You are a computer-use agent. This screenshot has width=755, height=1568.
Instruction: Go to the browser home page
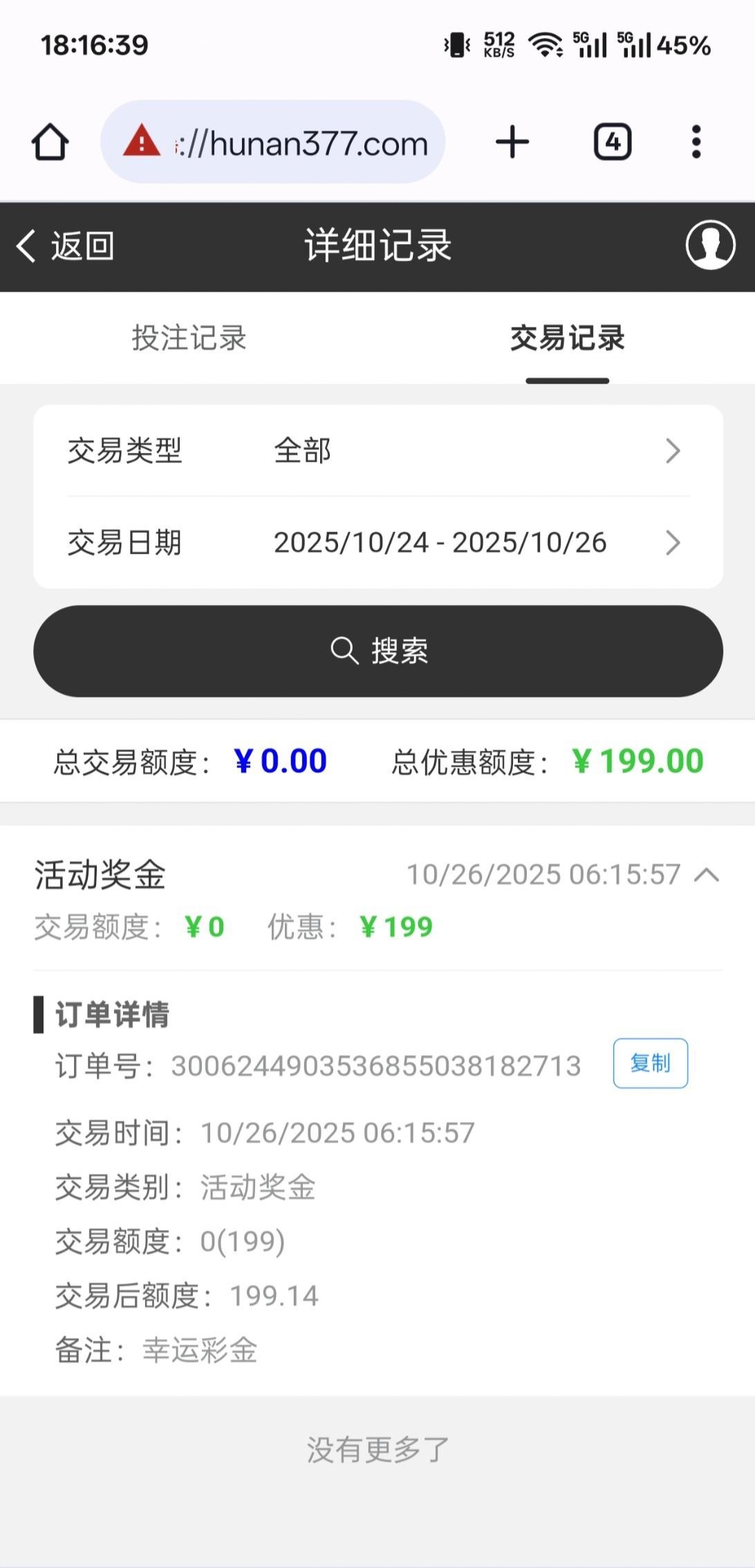point(50,142)
